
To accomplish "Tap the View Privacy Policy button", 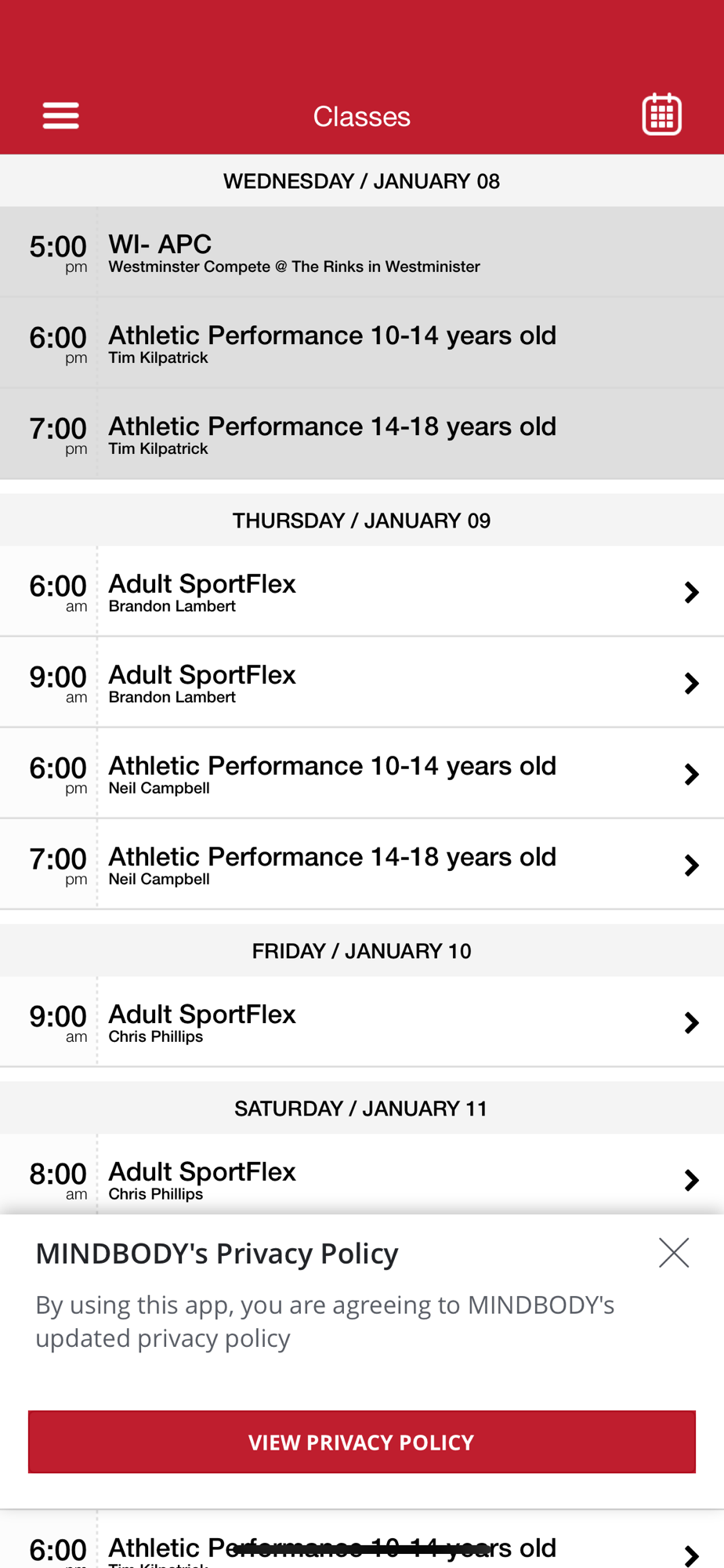I will pyautogui.click(x=361, y=1442).
